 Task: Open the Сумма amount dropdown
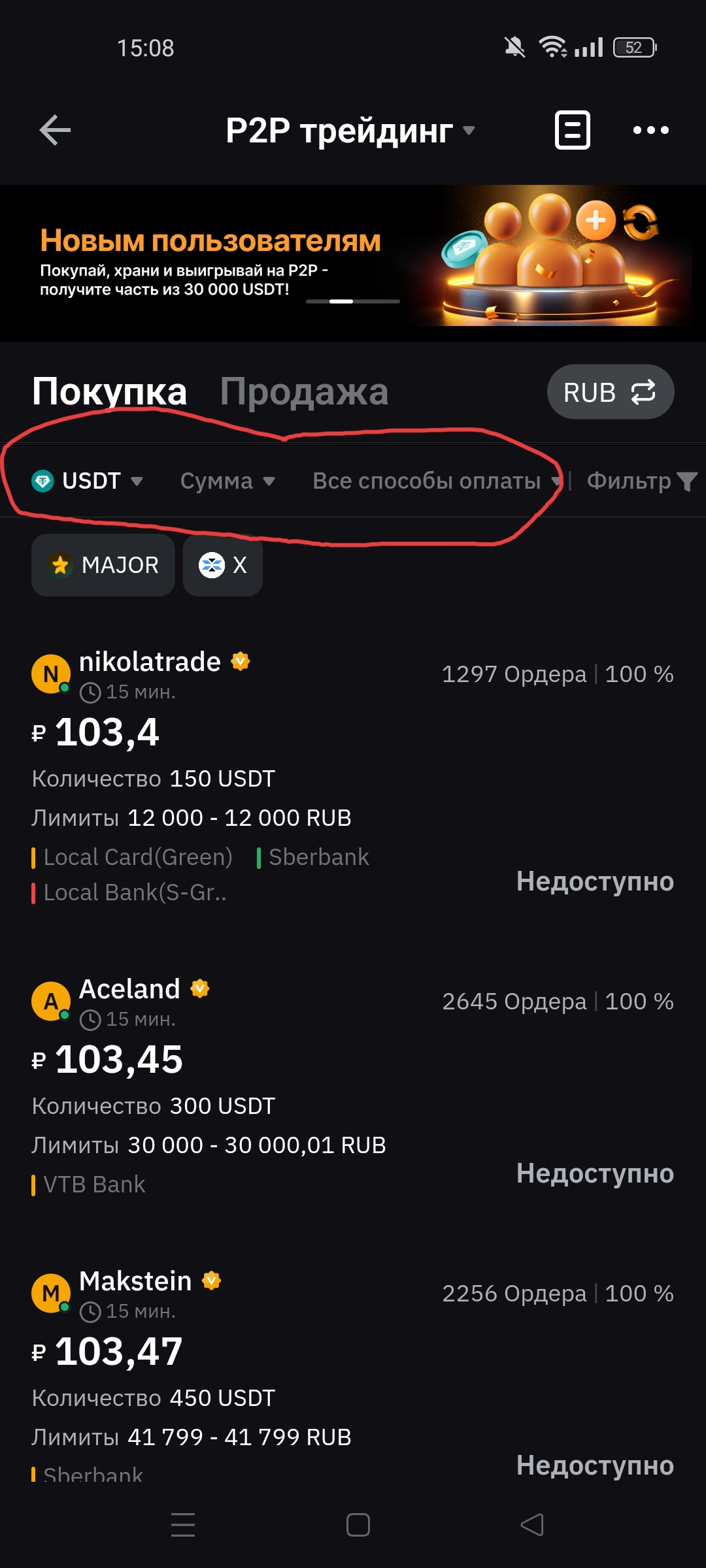[x=227, y=482]
